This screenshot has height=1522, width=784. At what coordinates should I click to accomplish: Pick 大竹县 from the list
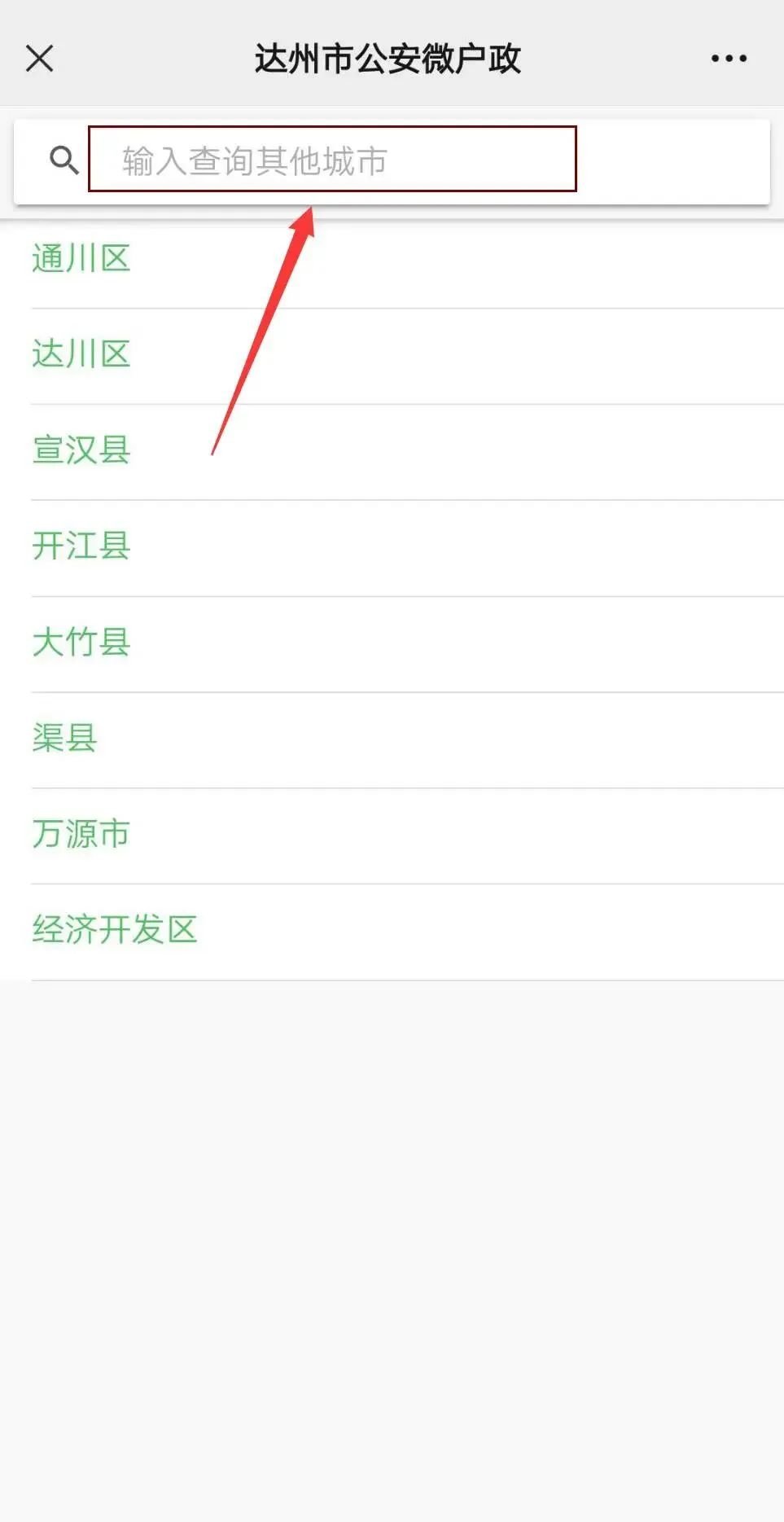81,642
